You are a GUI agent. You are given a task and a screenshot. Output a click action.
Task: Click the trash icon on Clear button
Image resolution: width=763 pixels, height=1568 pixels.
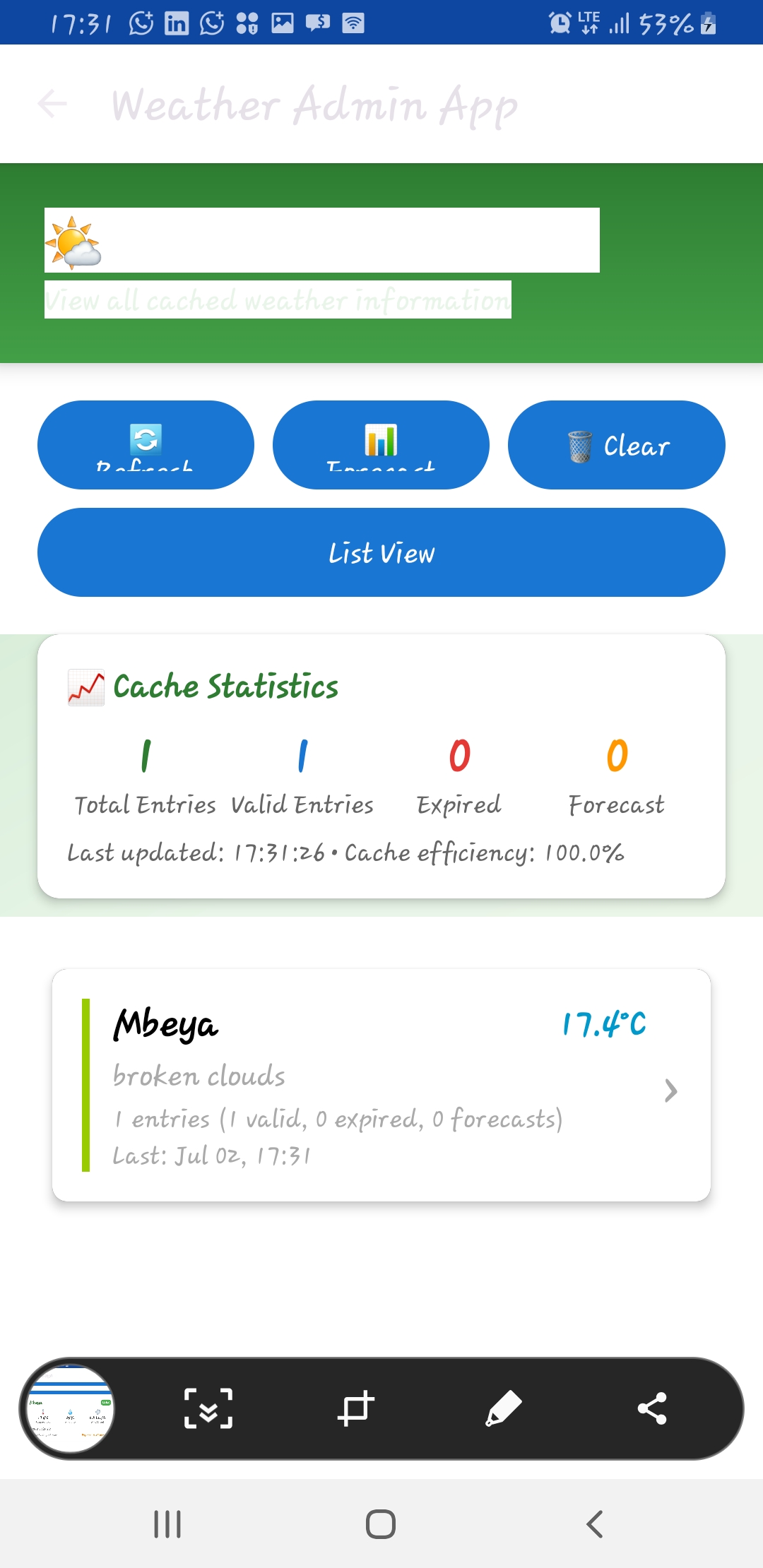pyautogui.click(x=578, y=445)
